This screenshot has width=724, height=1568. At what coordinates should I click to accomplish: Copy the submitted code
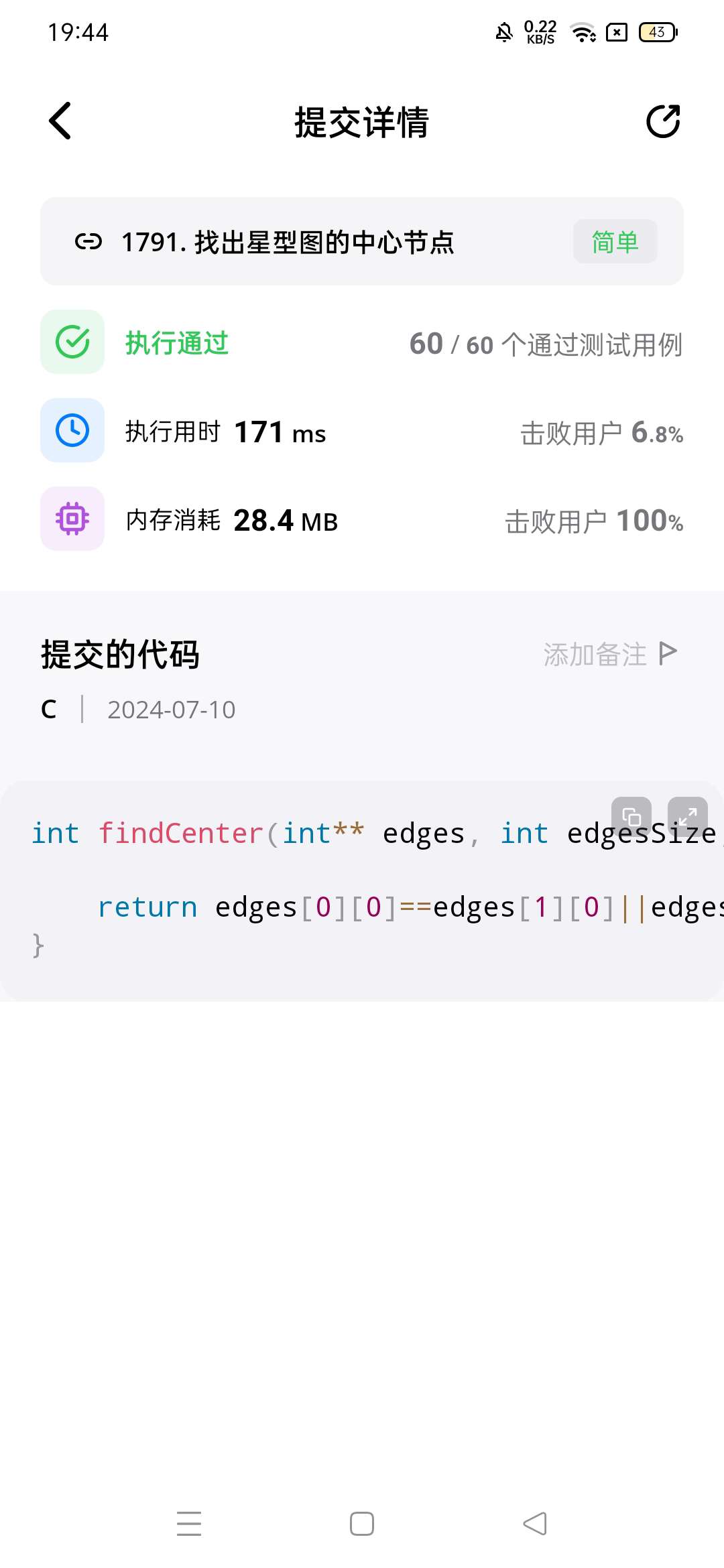(x=631, y=817)
